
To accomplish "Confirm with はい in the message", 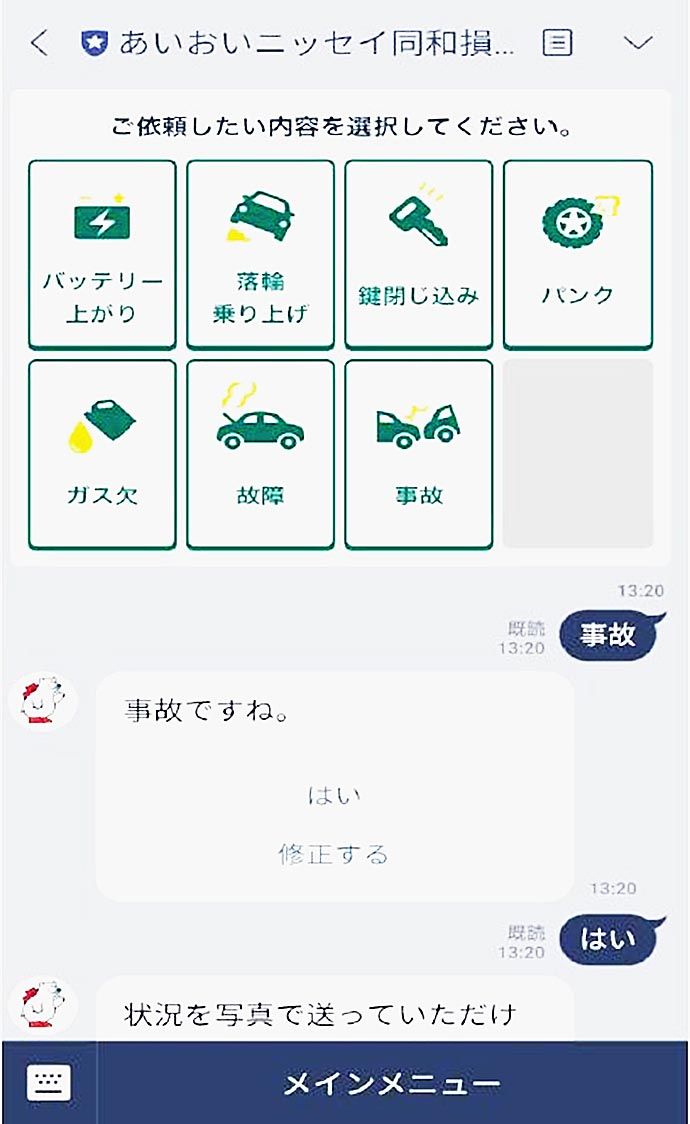I will 334,796.
